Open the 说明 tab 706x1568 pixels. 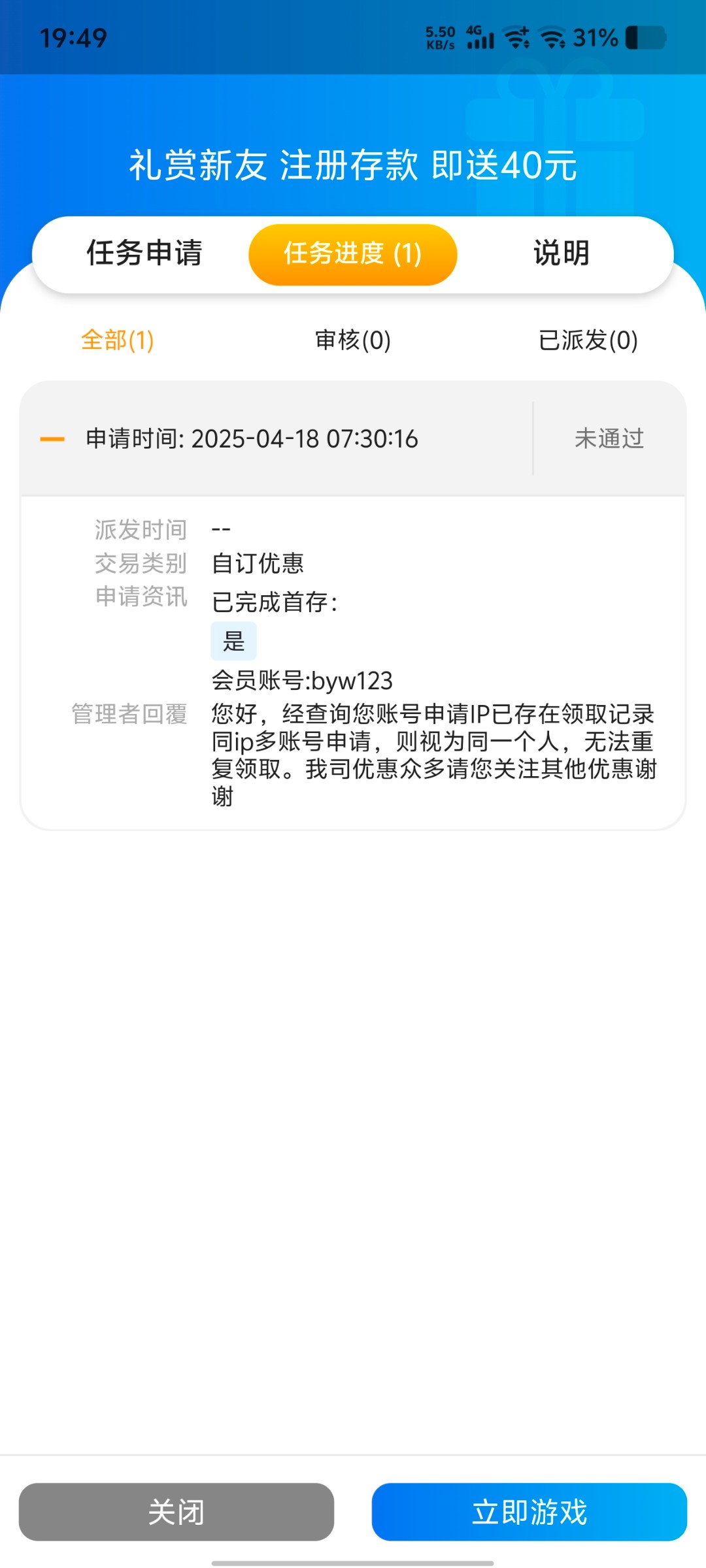(562, 253)
